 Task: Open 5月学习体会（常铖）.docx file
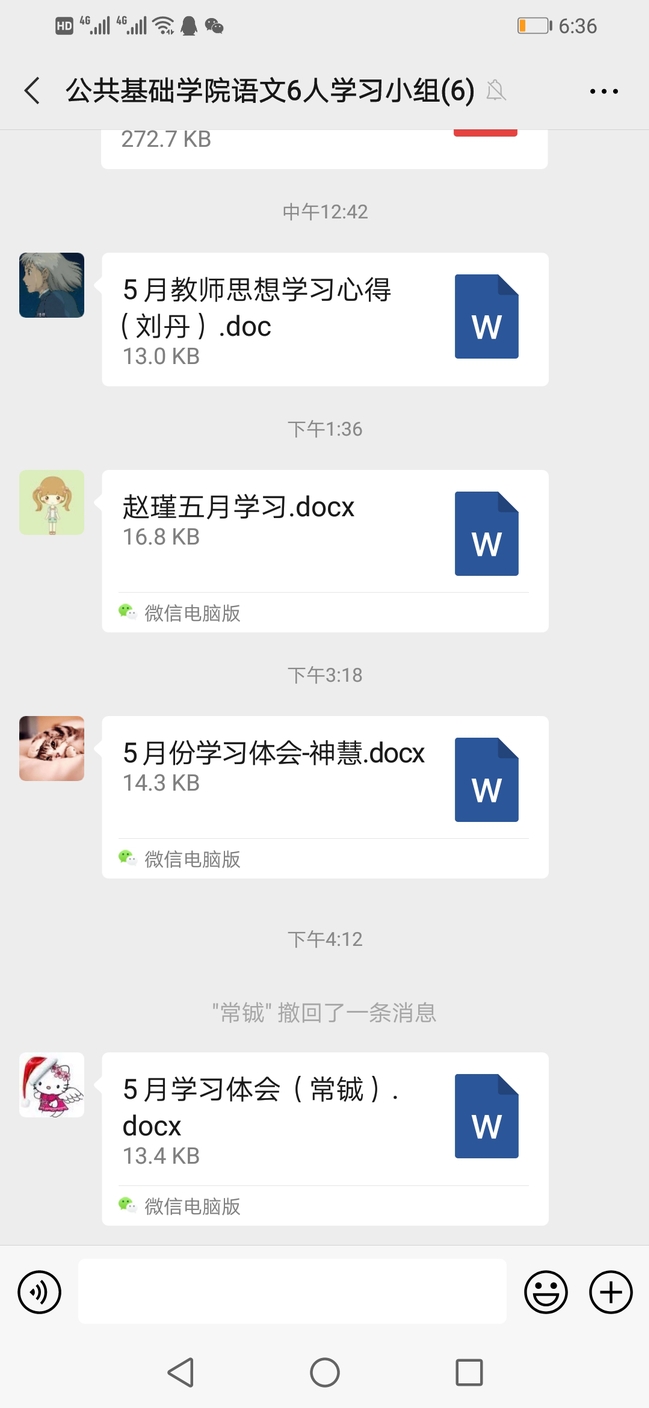[x=324, y=1120]
